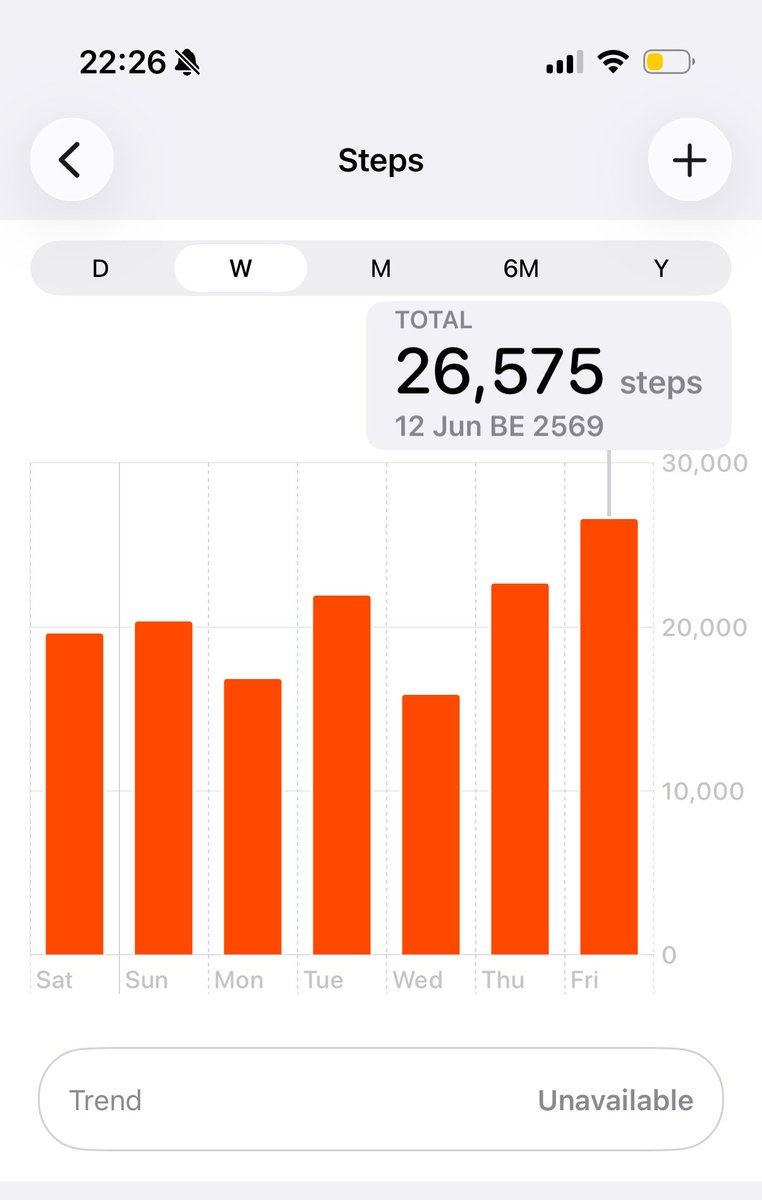Show the 6M range
This screenshot has width=762, height=1200.
(x=521, y=268)
